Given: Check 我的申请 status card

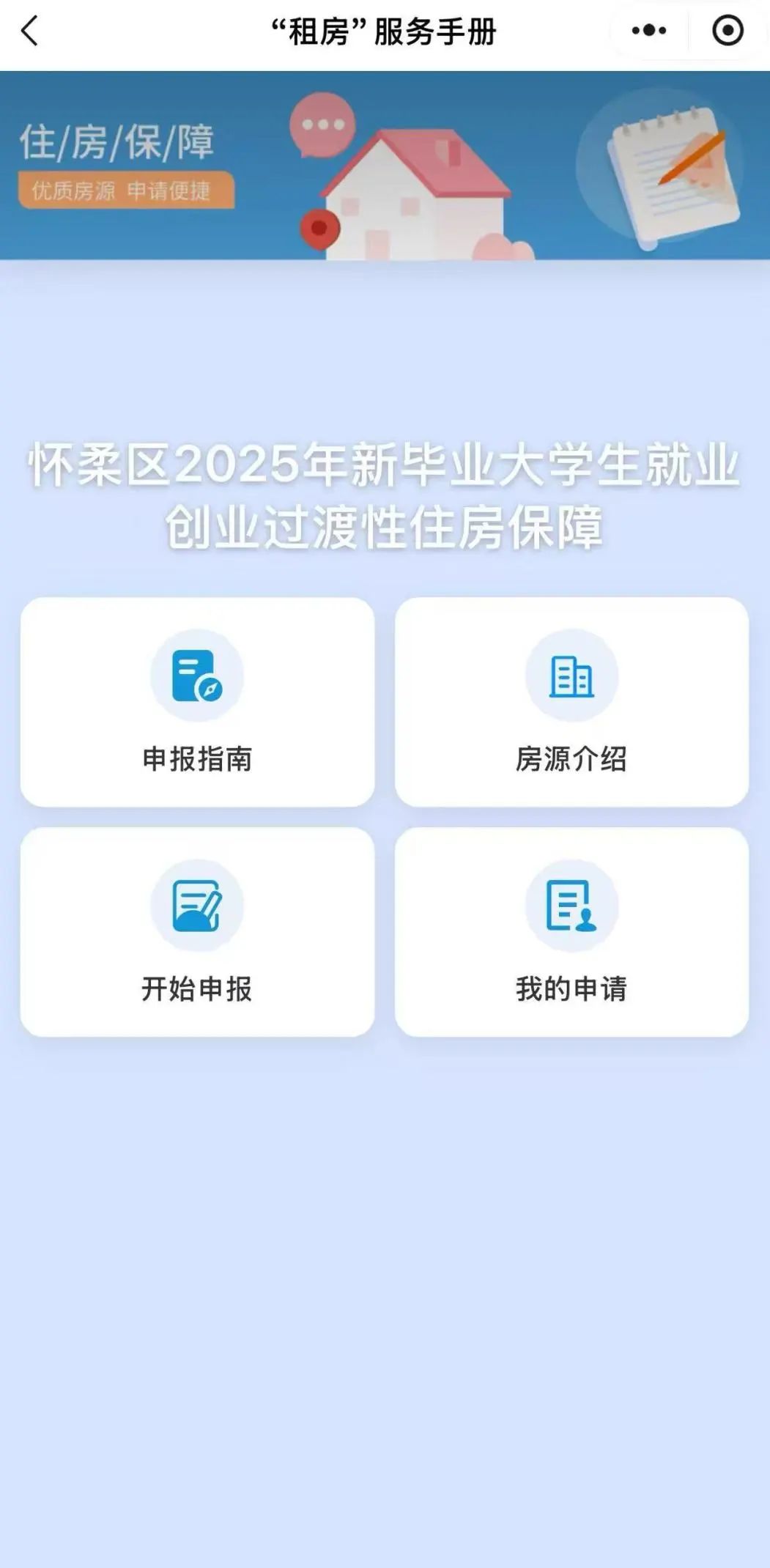Looking at the screenshot, I should (571, 931).
